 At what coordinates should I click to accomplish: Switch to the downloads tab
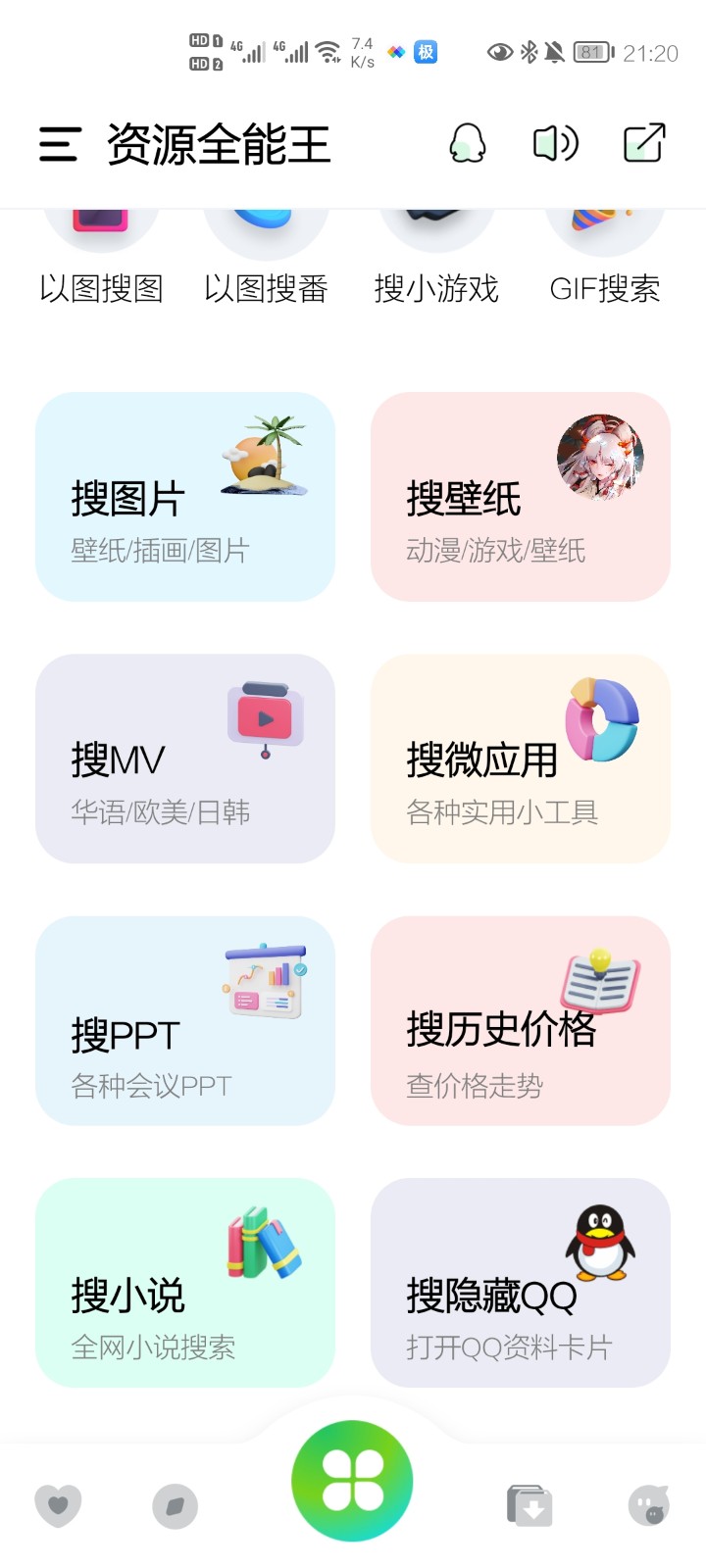click(529, 1505)
